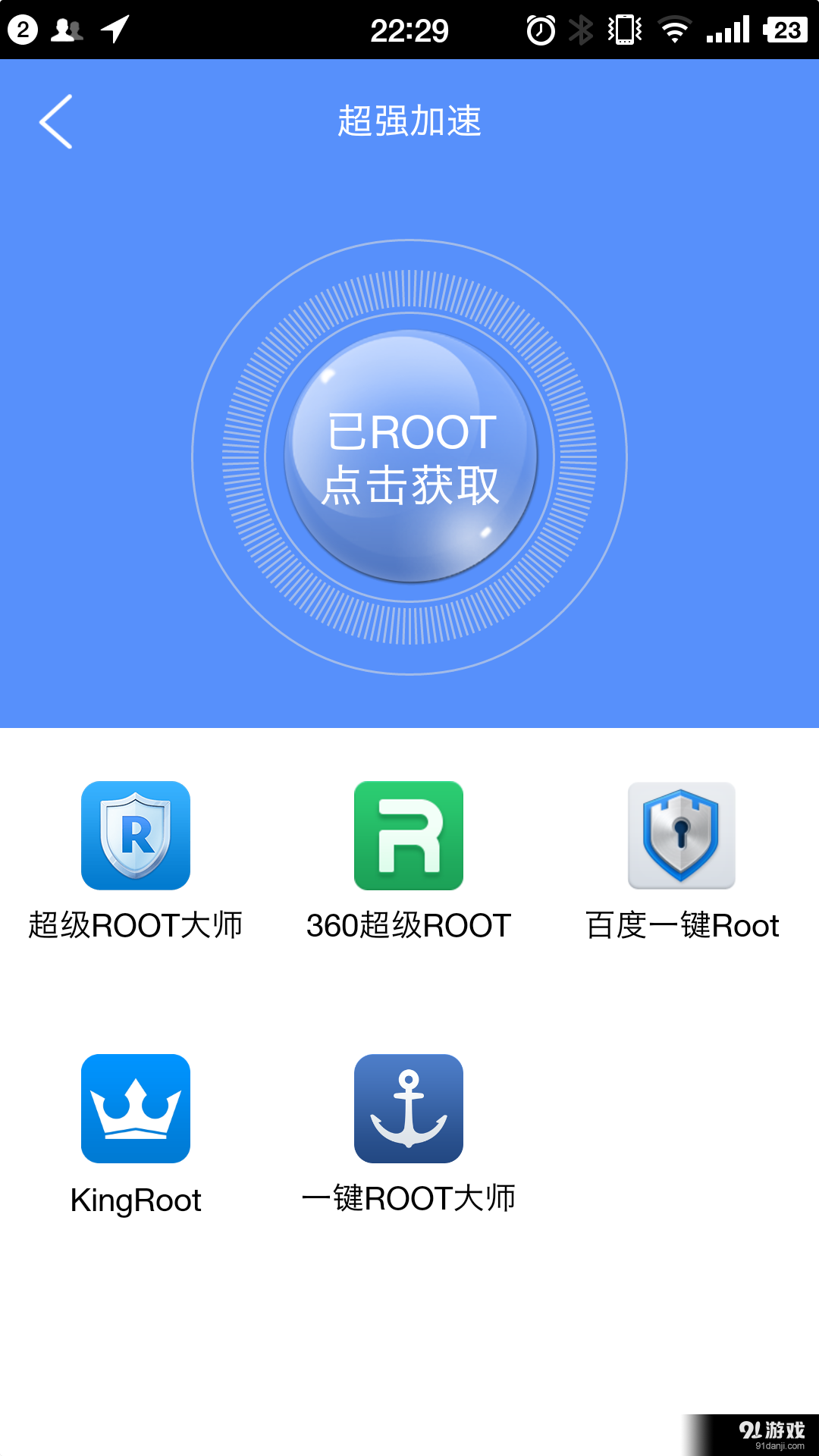
Task: Tap the 超强加速 title bar text
Action: click(x=409, y=121)
